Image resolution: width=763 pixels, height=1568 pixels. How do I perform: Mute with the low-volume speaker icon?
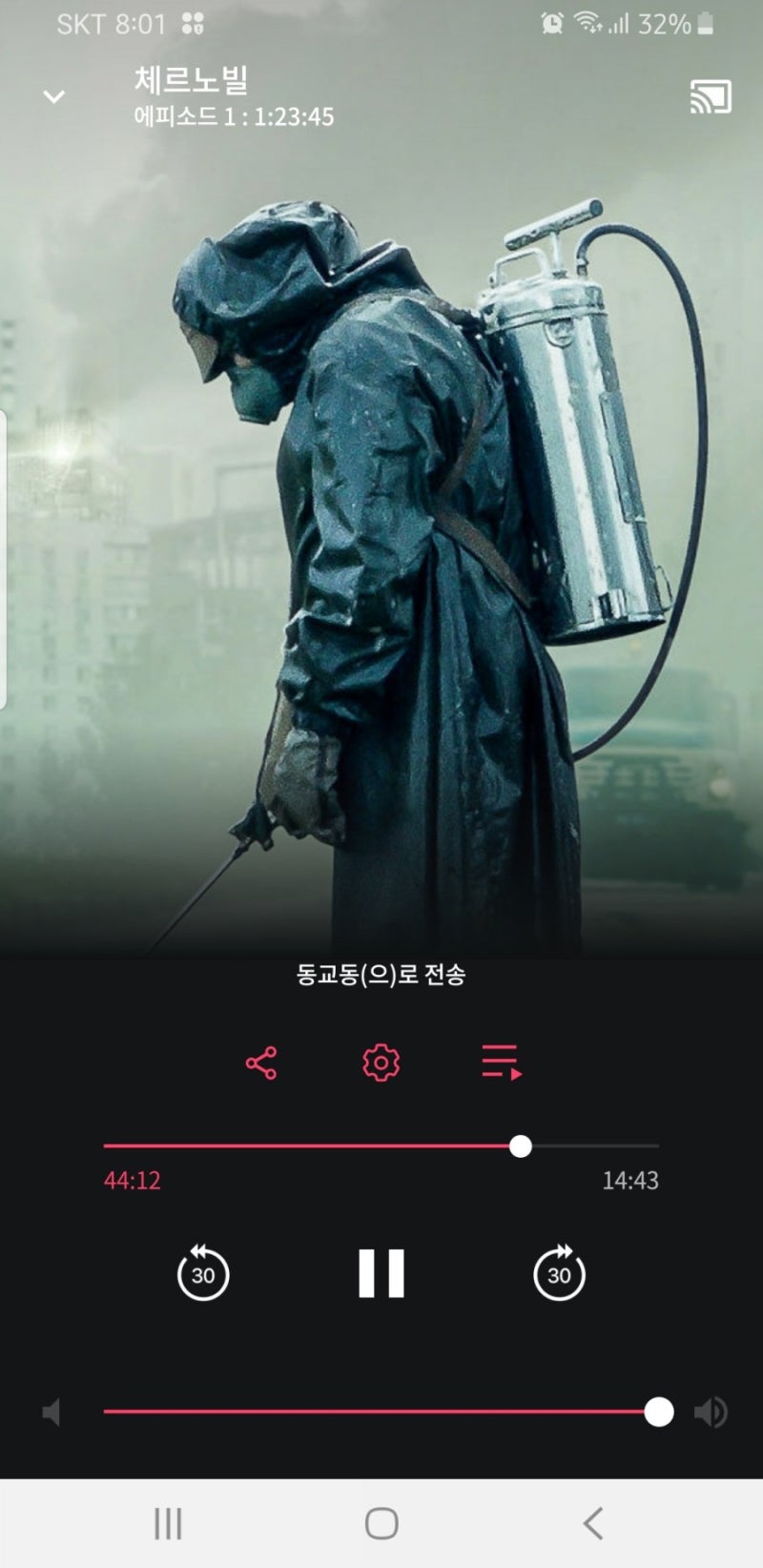point(52,1413)
